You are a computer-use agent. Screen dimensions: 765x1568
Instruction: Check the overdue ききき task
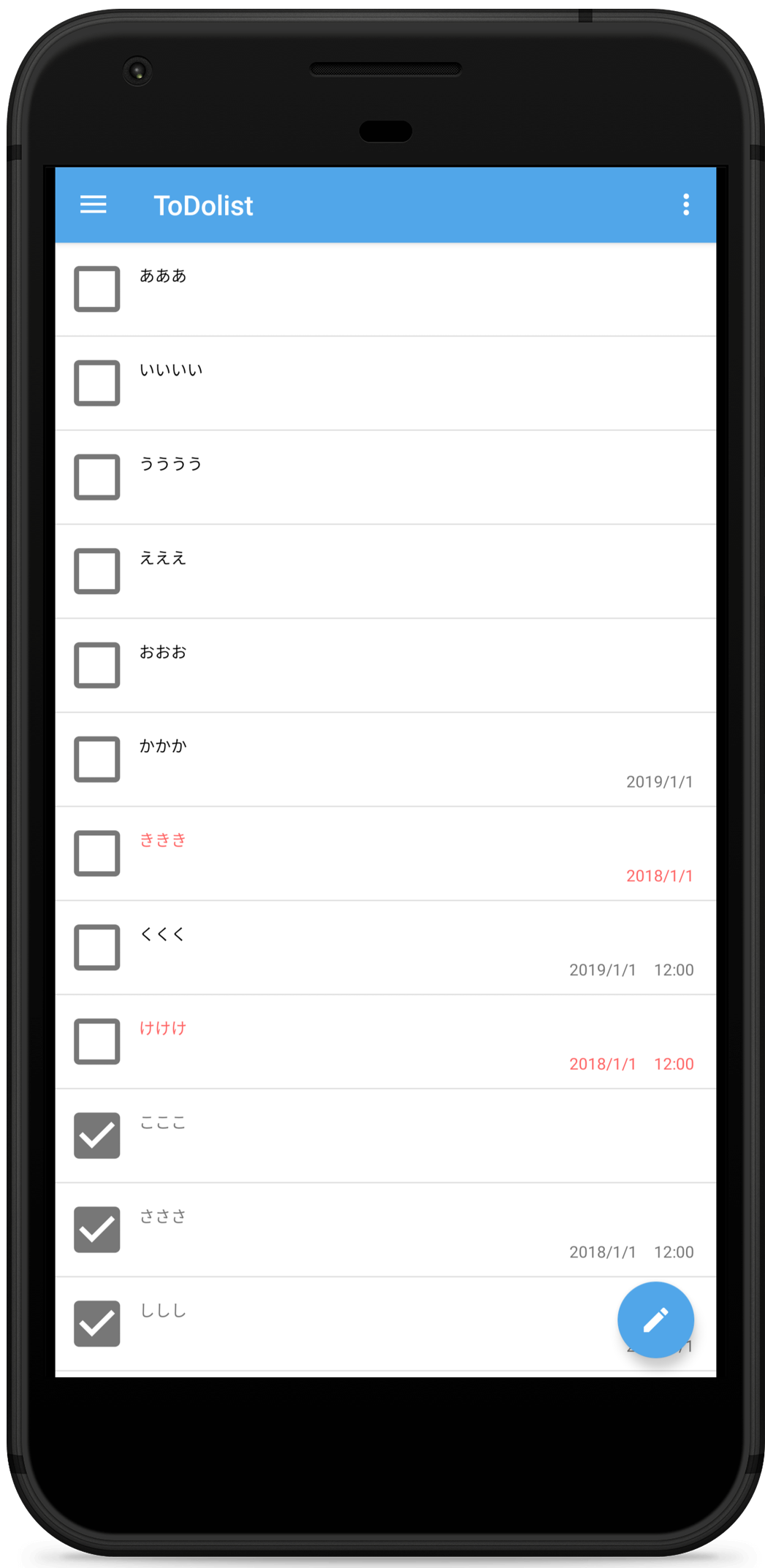[x=97, y=853]
